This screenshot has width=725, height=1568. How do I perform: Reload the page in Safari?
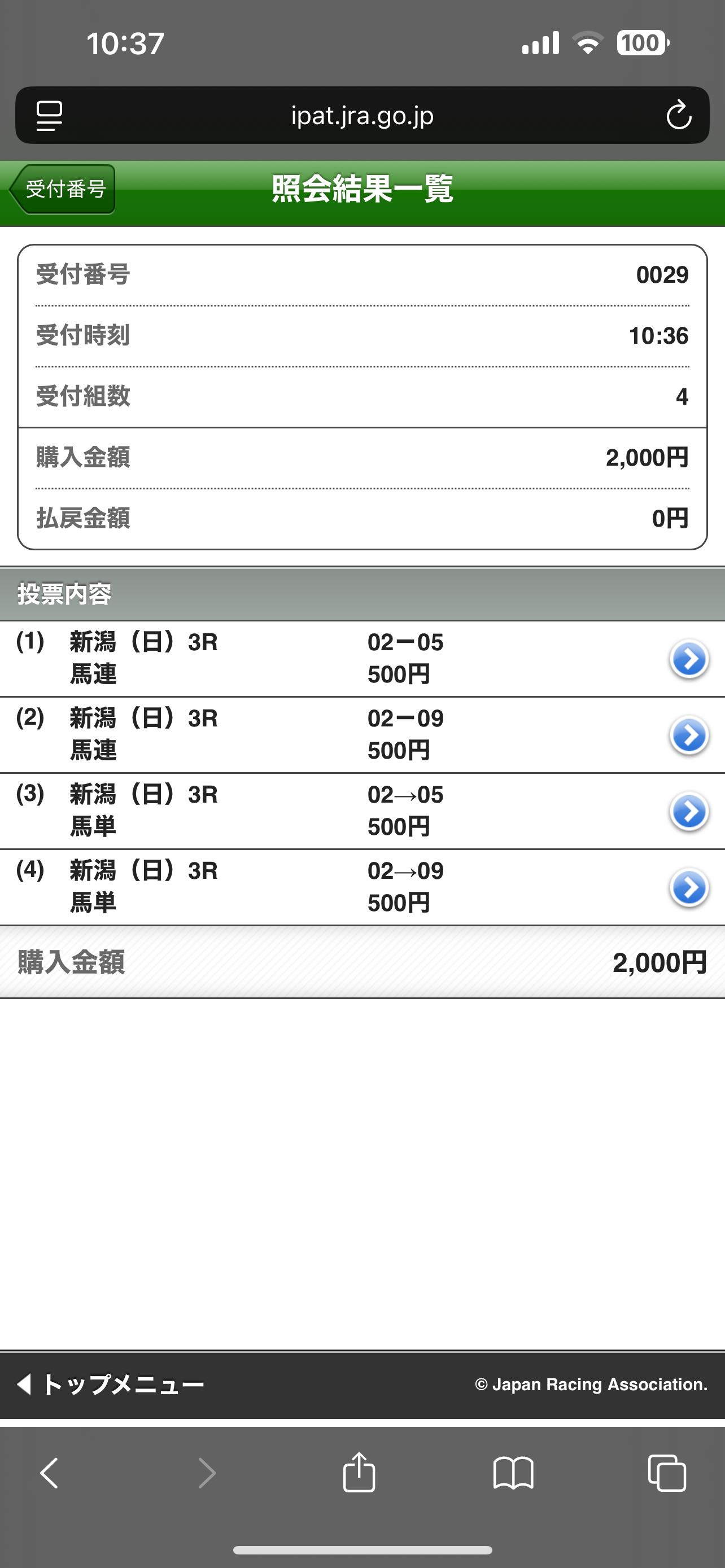[x=678, y=115]
